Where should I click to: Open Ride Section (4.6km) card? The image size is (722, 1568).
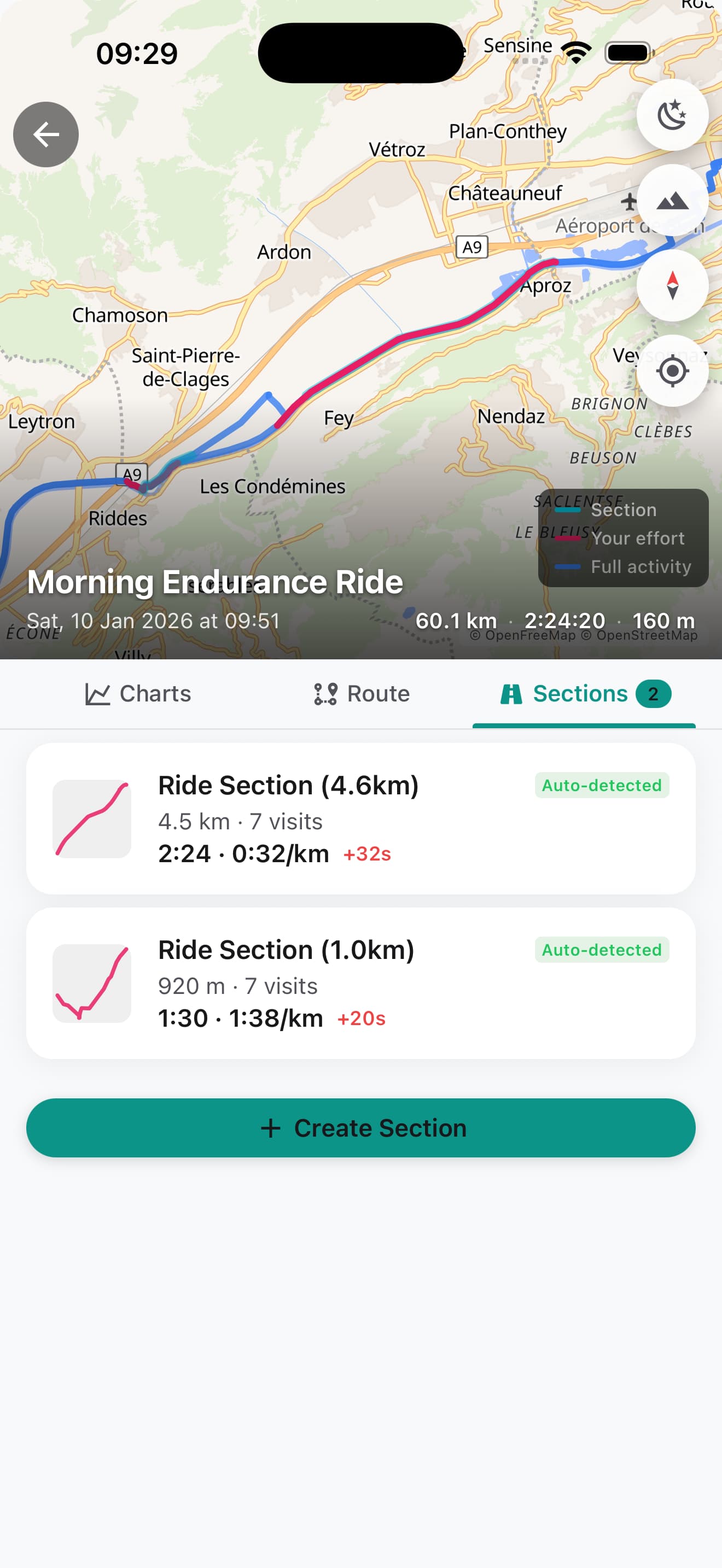[x=360, y=818]
